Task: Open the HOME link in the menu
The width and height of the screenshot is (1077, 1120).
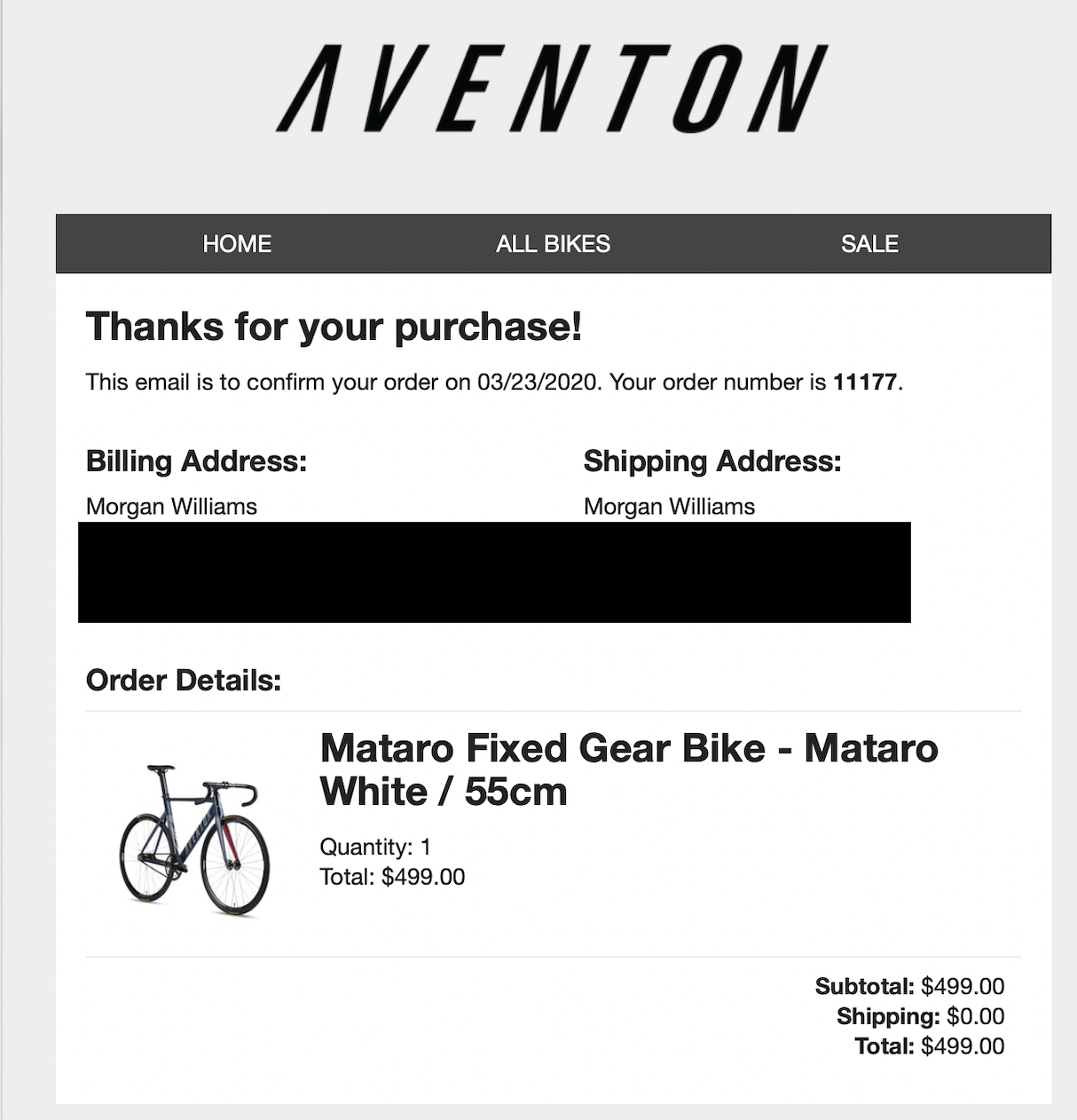Action: (x=237, y=244)
